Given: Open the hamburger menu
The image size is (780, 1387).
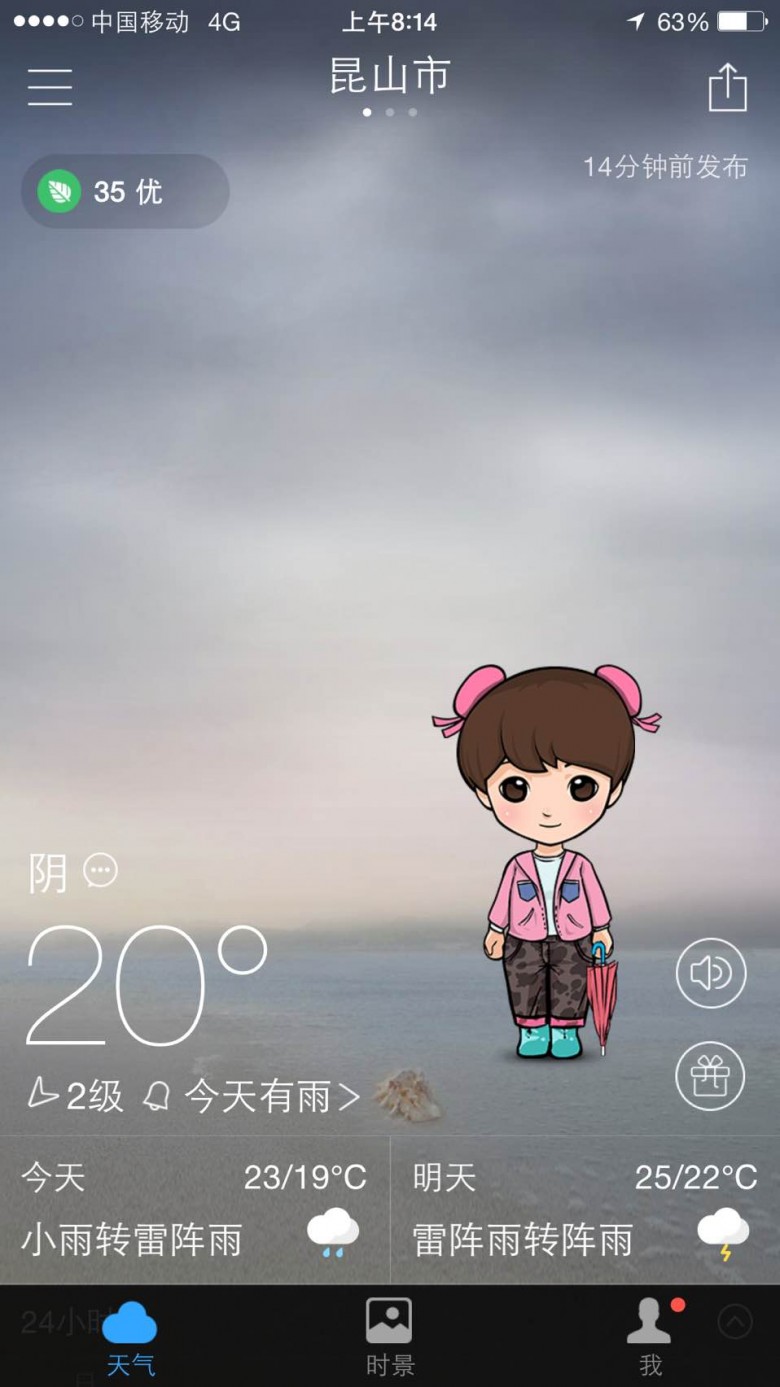Looking at the screenshot, I should (49, 87).
